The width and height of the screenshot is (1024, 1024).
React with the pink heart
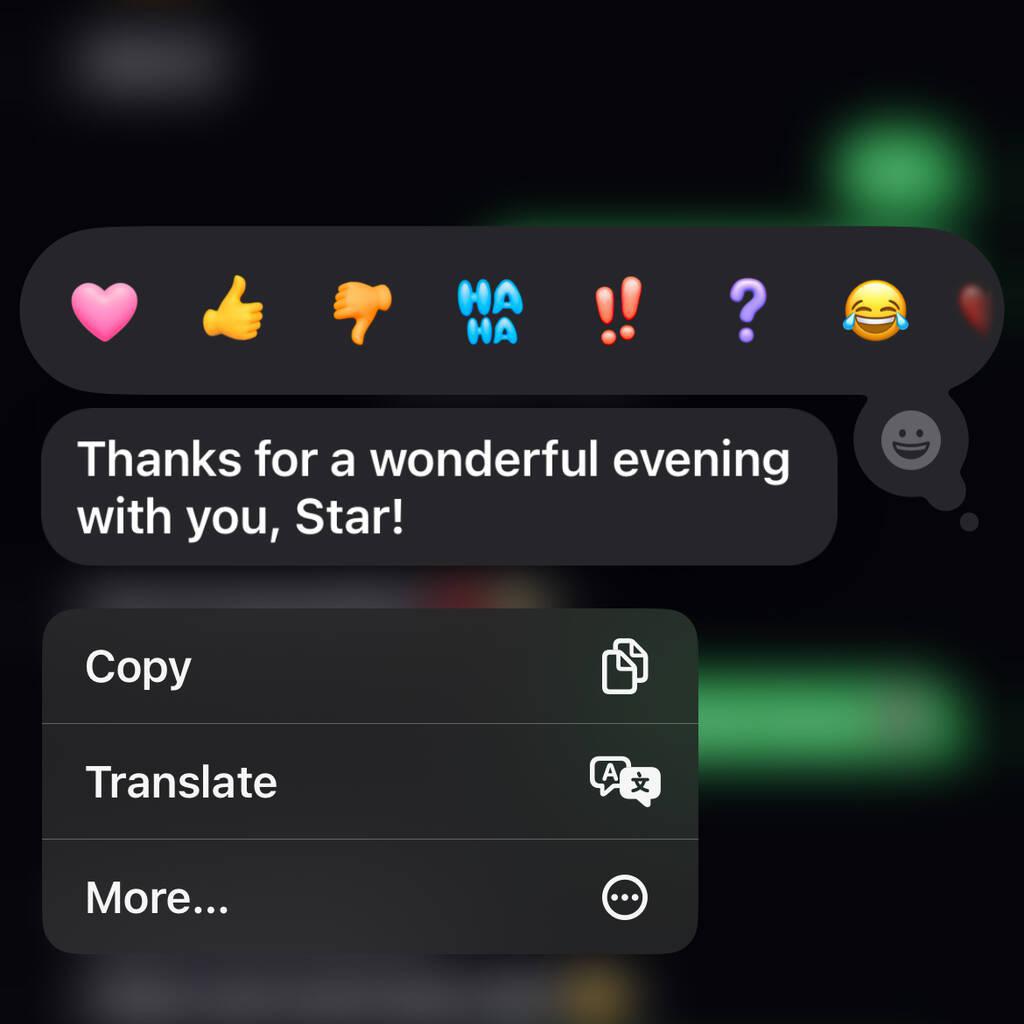(x=104, y=311)
